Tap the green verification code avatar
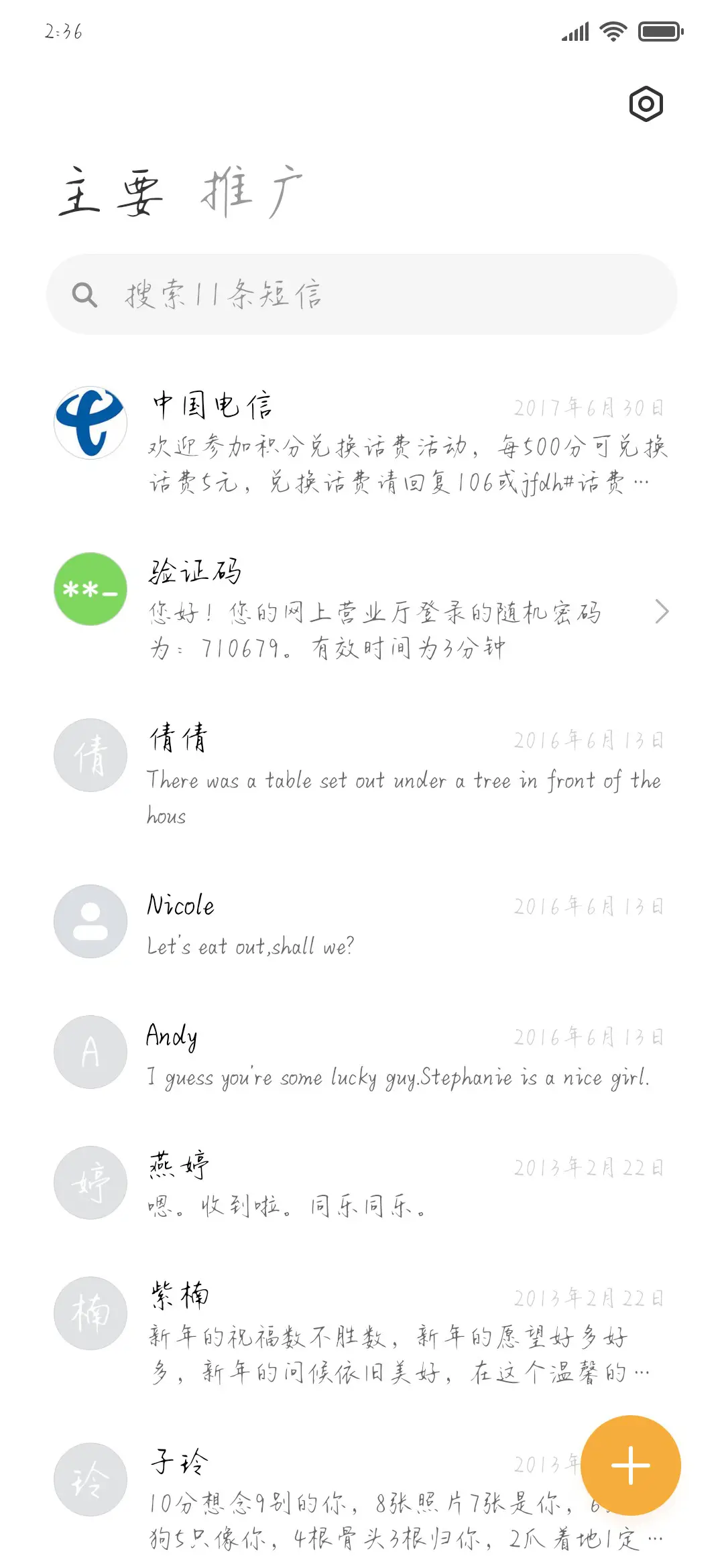This screenshot has height=1568, width=724. [x=90, y=590]
